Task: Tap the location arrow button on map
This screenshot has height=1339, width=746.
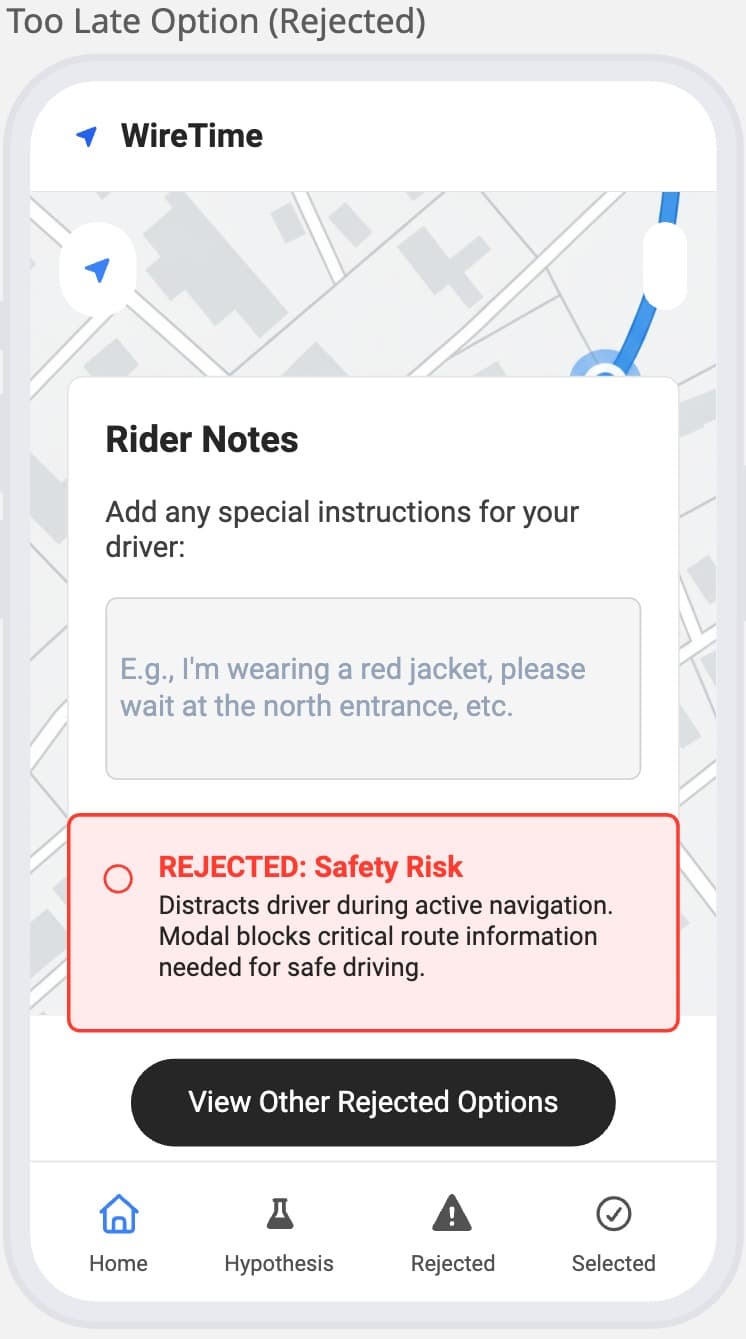Action: [97, 270]
